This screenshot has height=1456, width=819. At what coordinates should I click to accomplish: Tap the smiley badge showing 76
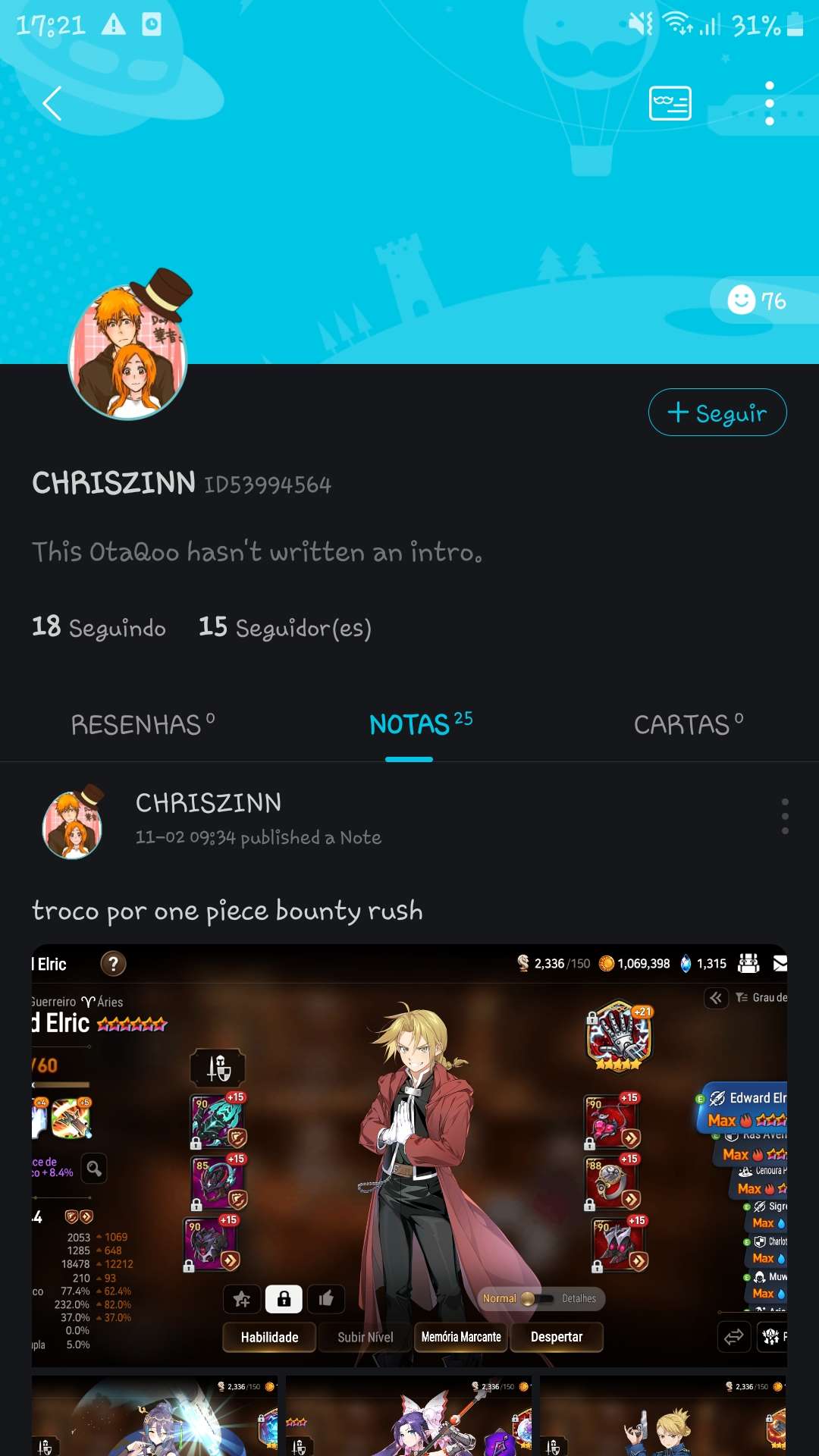[756, 301]
